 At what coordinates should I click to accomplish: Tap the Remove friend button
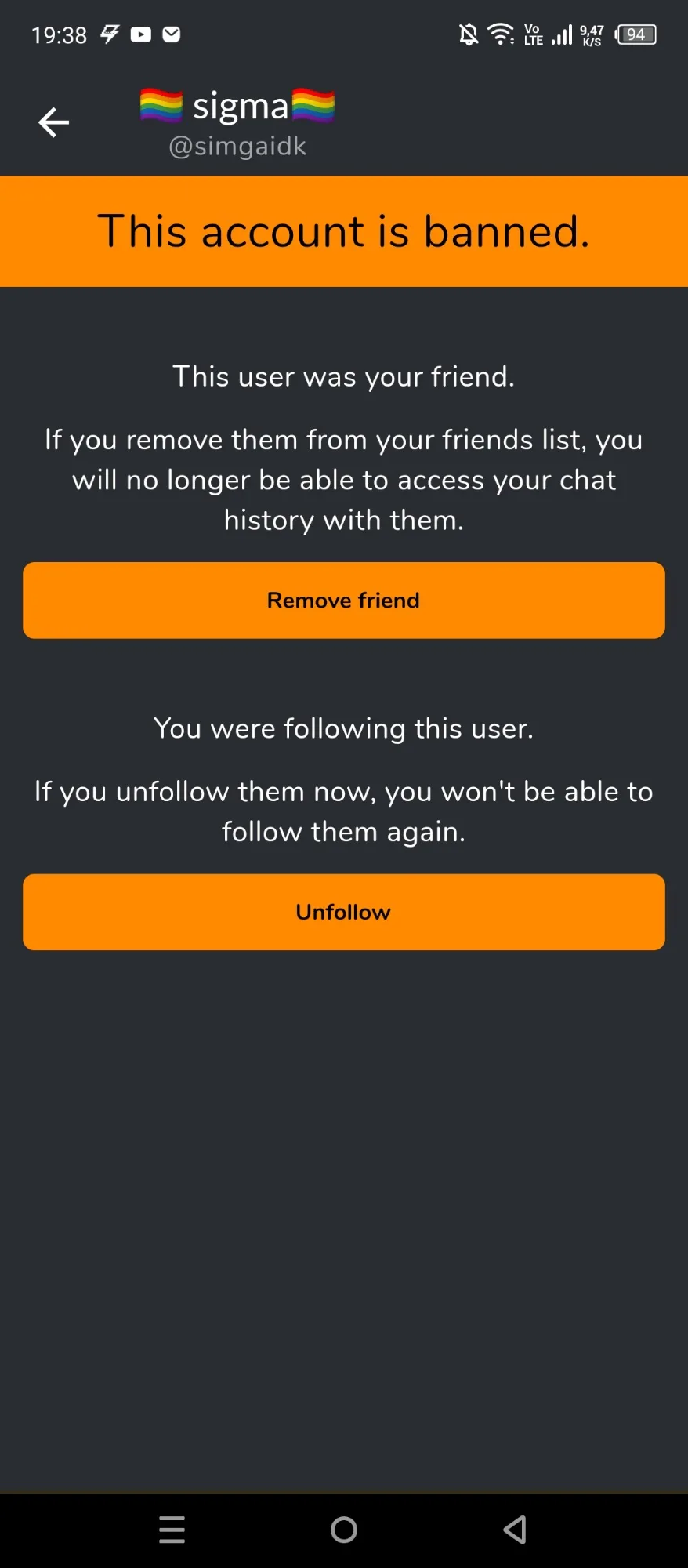pyautogui.click(x=344, y=601)
